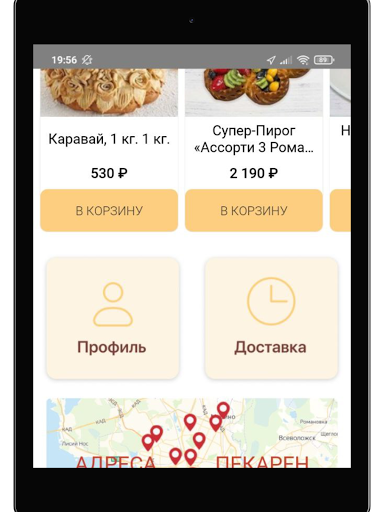Open the Супер-Пирог Ассорти product card
Screen dimensions: 384x512
tap(254, 128)
